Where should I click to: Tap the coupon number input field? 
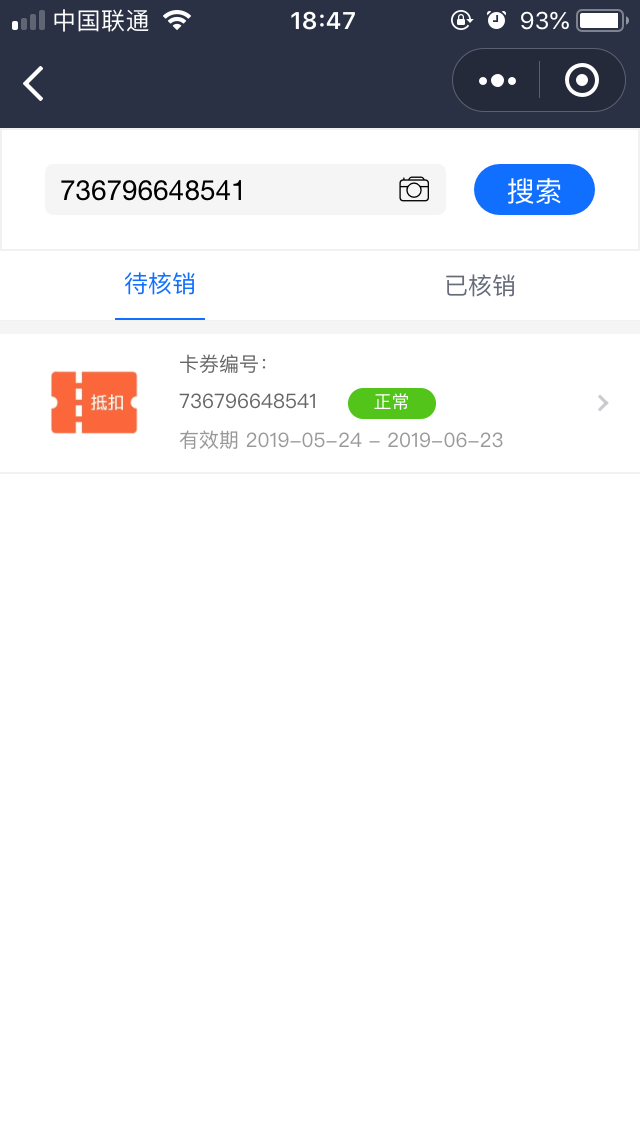click(220, 190)
